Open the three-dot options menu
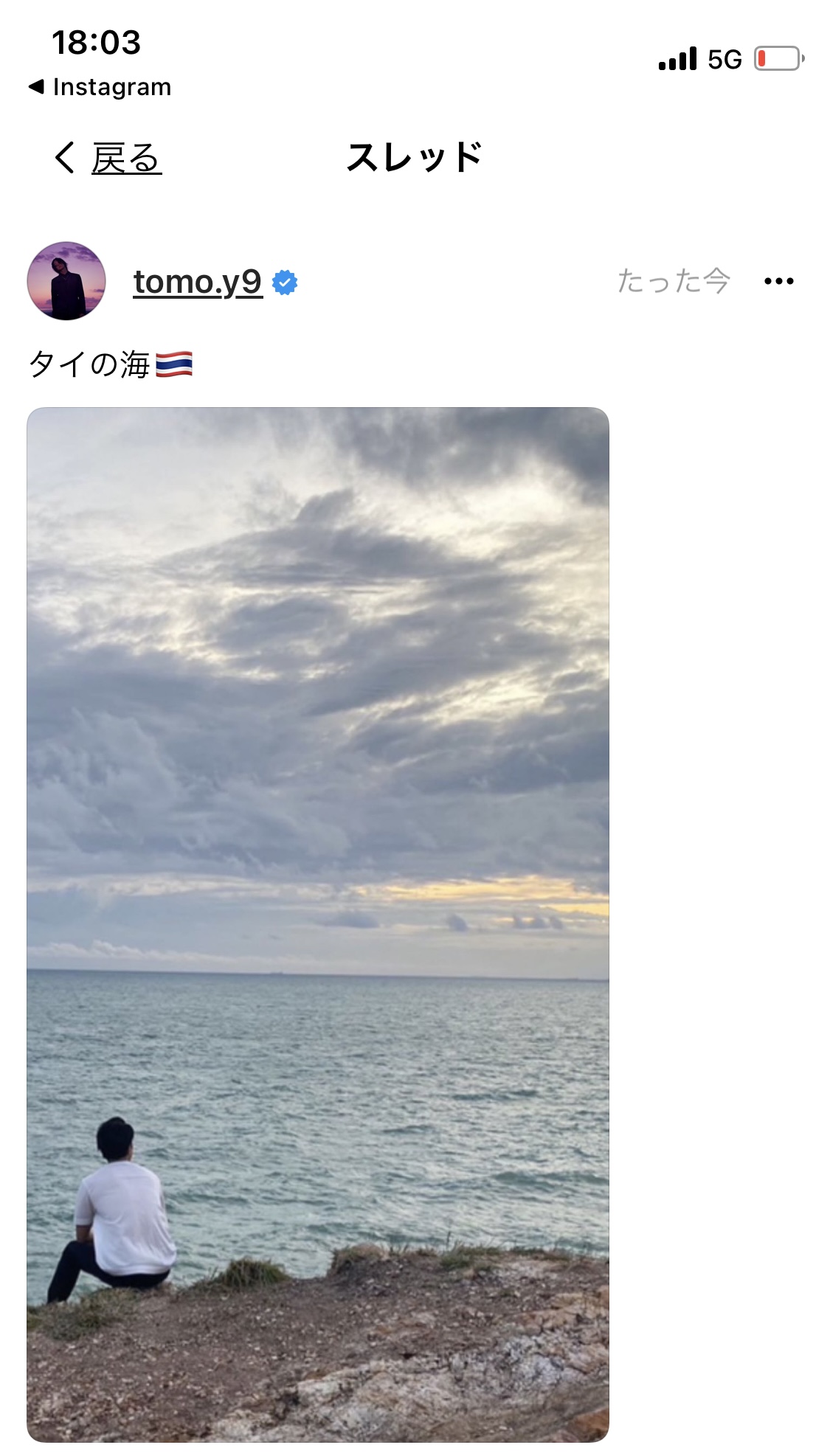Image resolution: width=830 pixels, height=1456 pixels. 779,281
